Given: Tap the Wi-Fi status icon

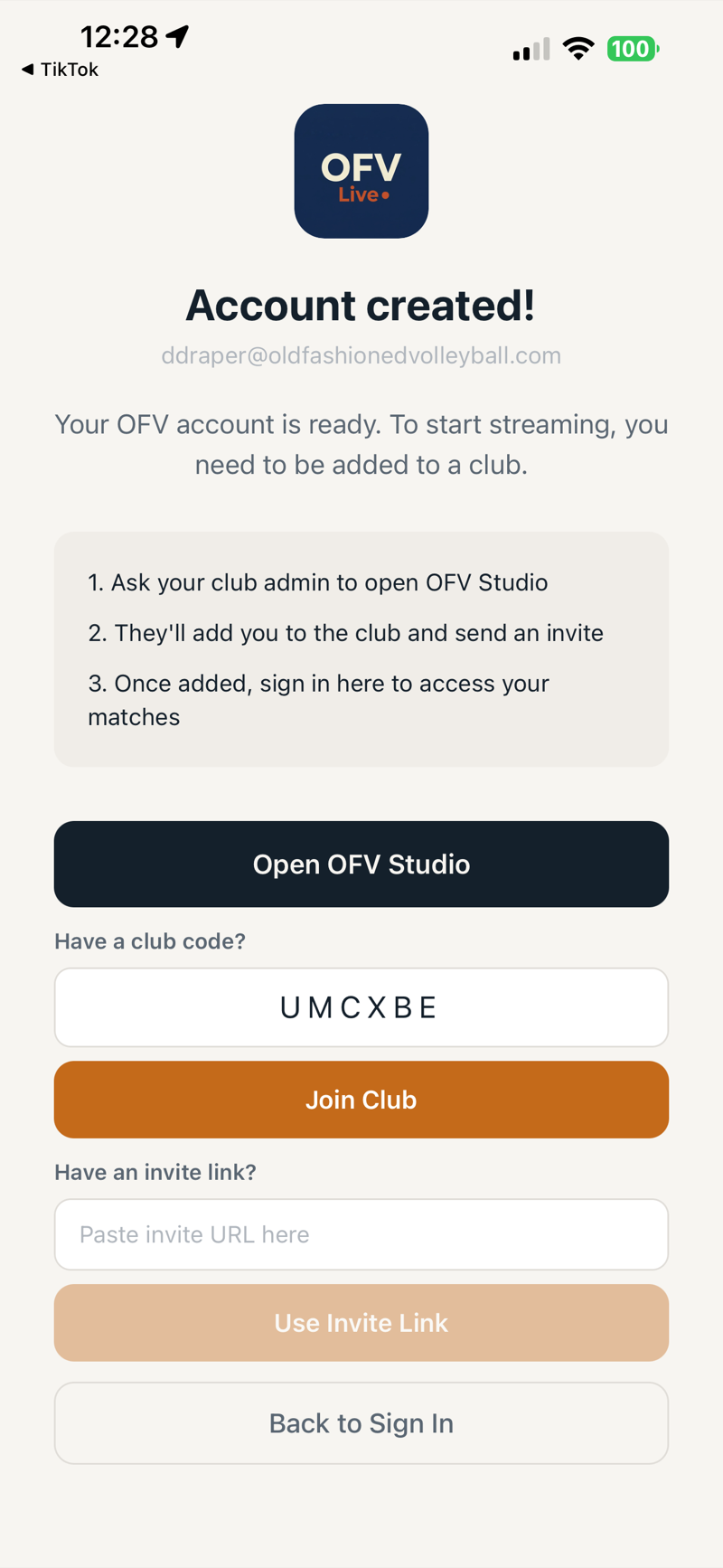Looking at the screenshot, I should click(577, 48).
